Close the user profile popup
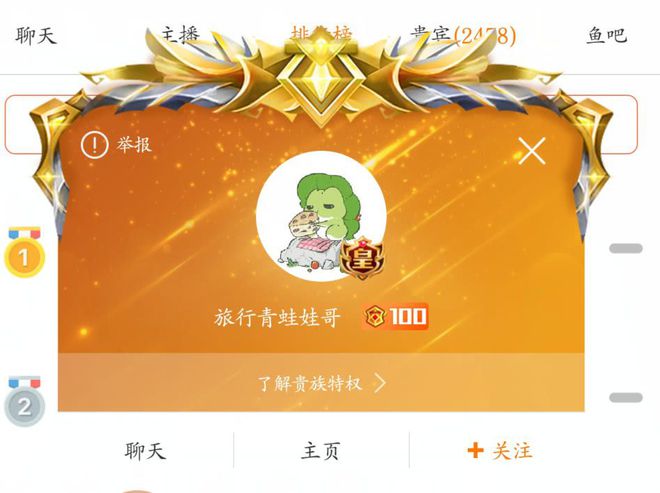 (x=532, y=151)
